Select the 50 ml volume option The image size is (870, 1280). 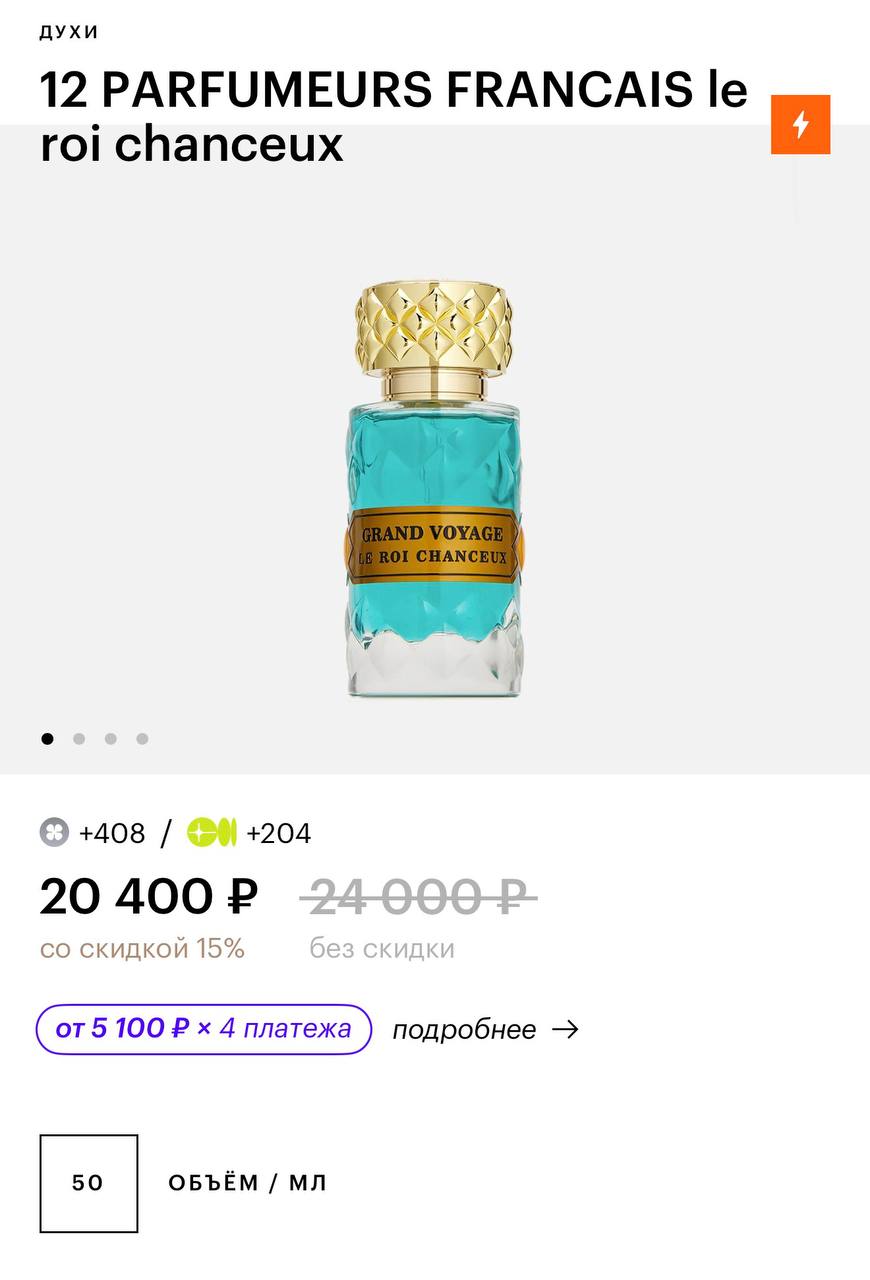[x=88, y=1183]
